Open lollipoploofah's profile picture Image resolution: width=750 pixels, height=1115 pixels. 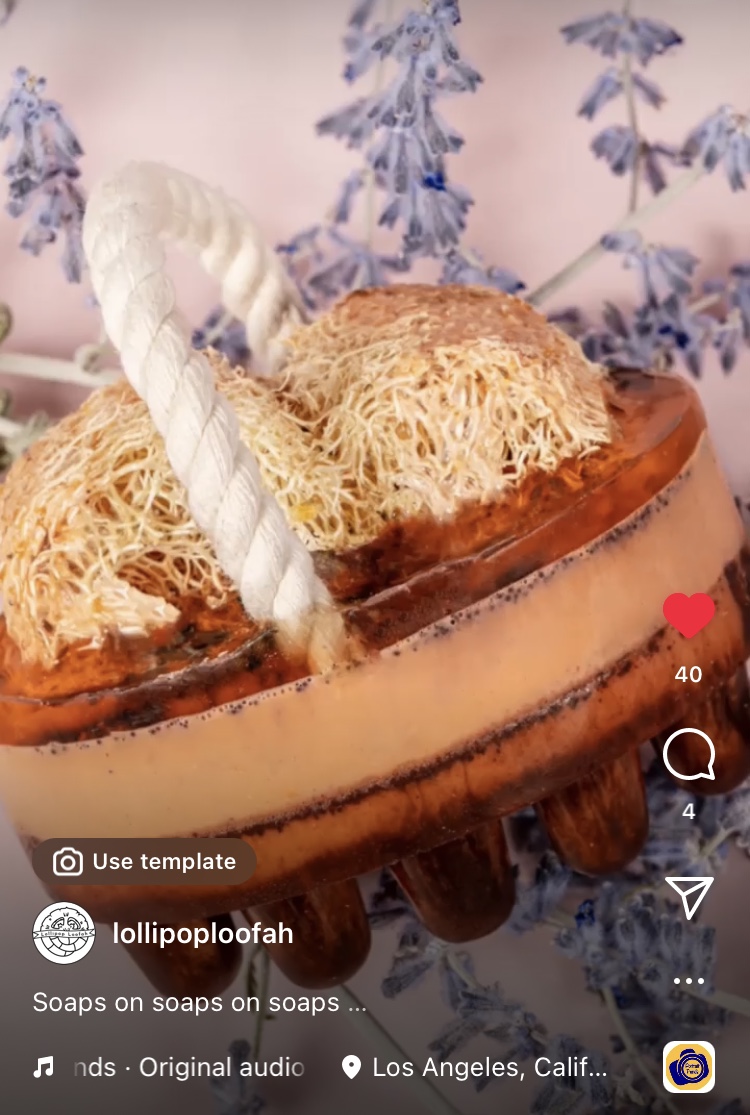click(x=64, y=933)
